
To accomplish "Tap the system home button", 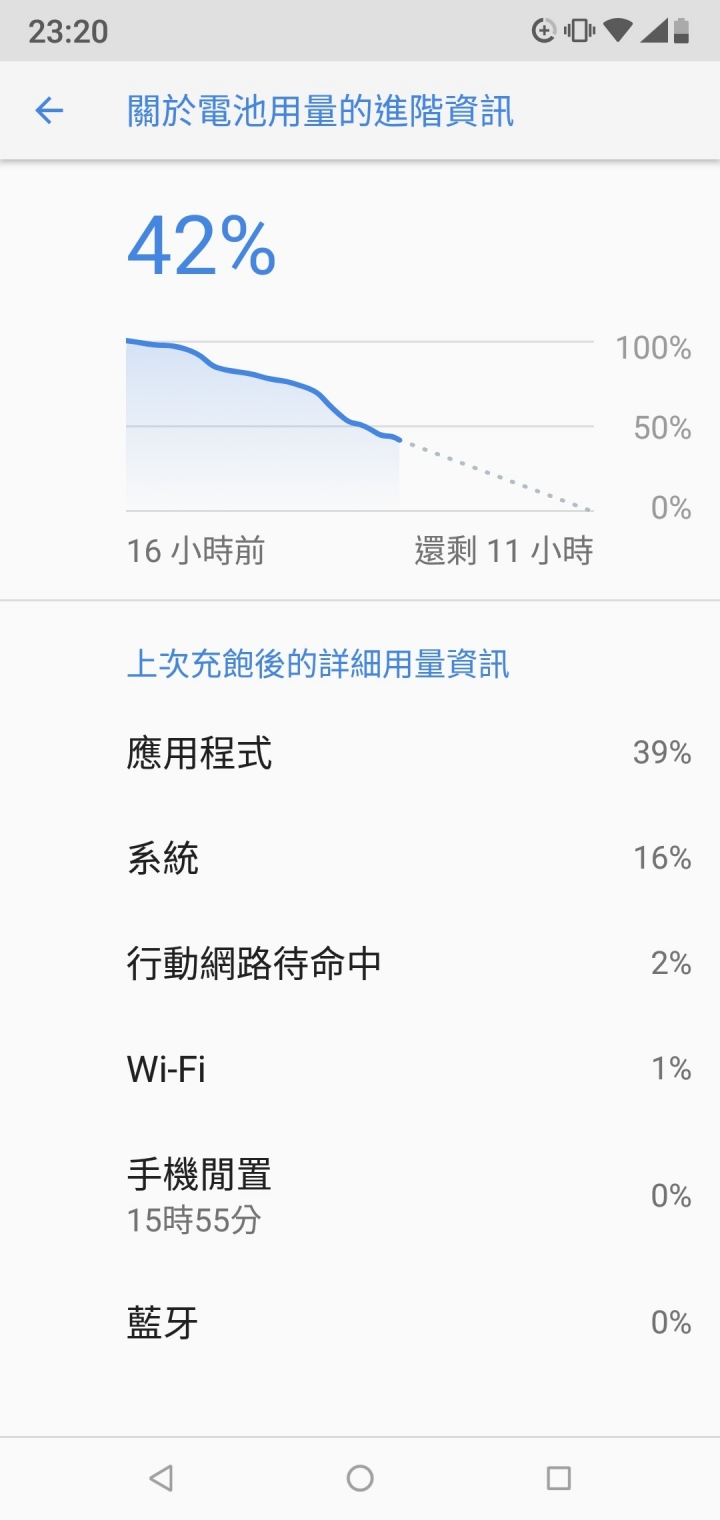I will [360, 1478].
